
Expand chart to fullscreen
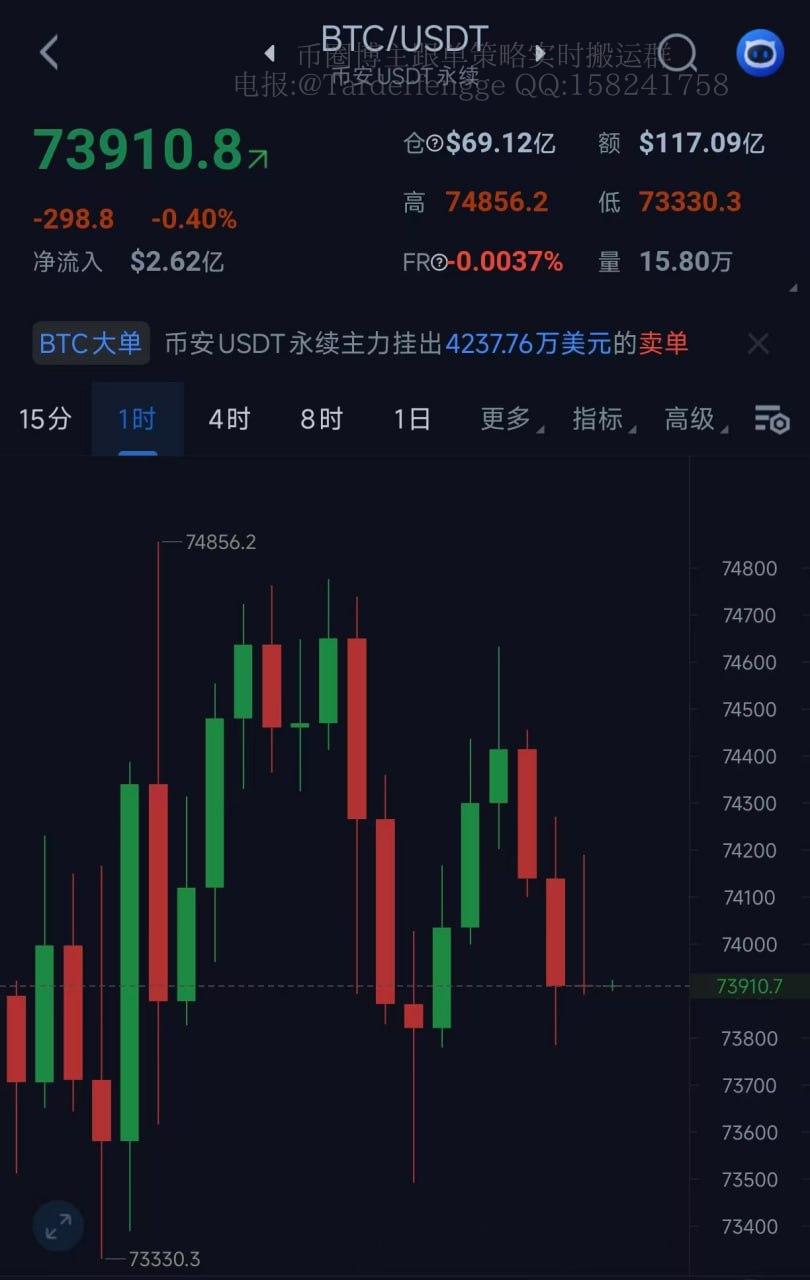58,1225
